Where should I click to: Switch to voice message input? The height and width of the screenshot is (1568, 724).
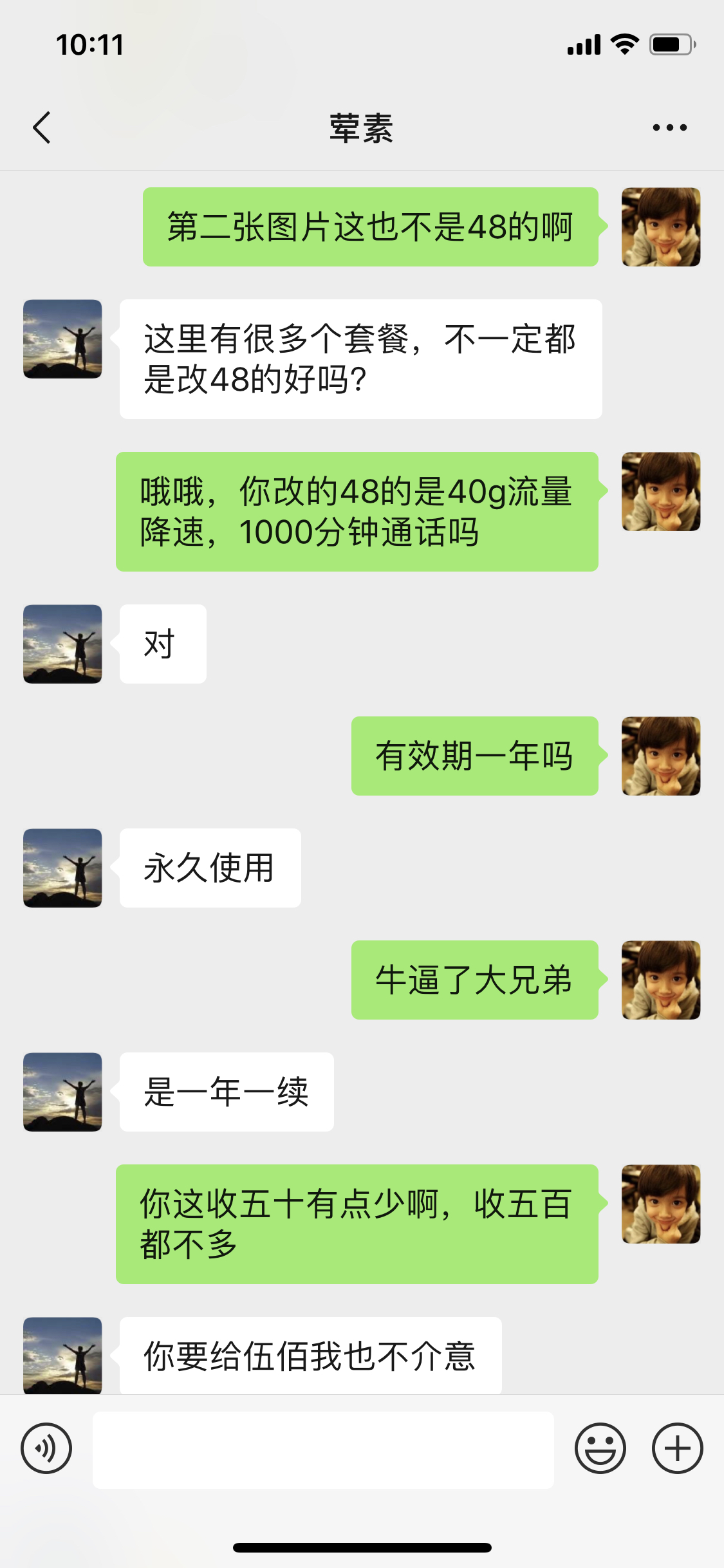pyautogui.click(x=46, y=1448)
